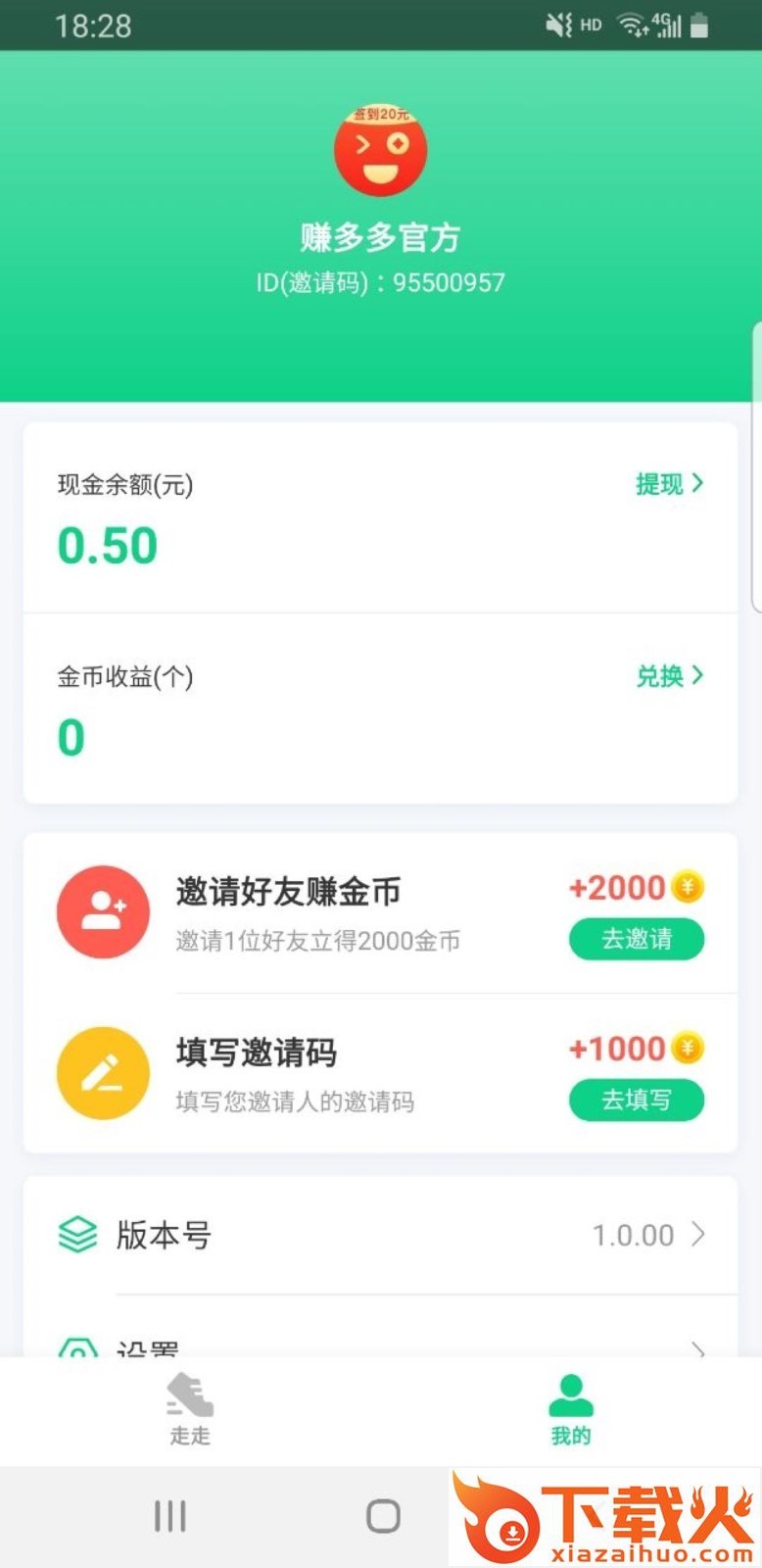This screenshot has height=1568, width=762.
Task: Open the 设置 row
Action: click(380, 1347)
